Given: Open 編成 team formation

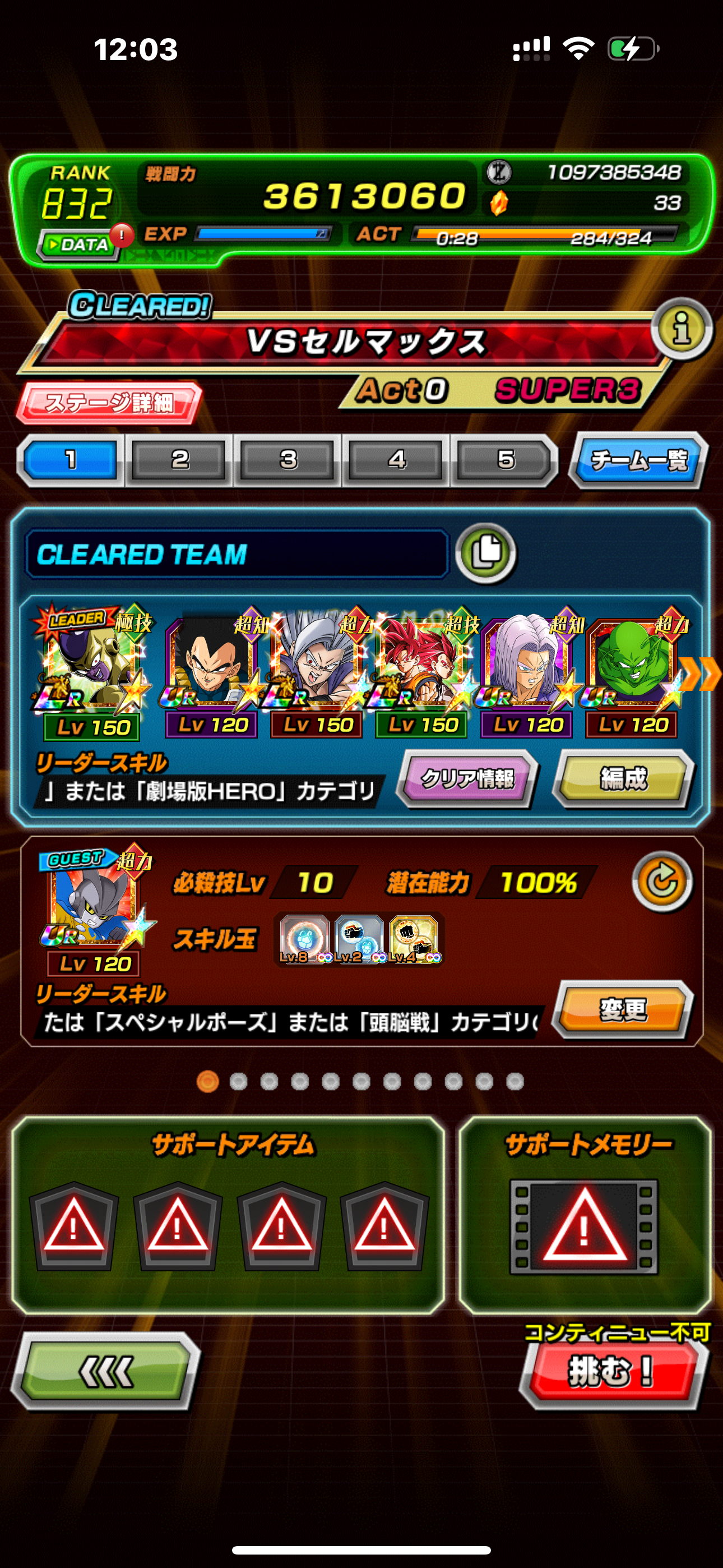Looking at the screenshot, I should 623,778.
